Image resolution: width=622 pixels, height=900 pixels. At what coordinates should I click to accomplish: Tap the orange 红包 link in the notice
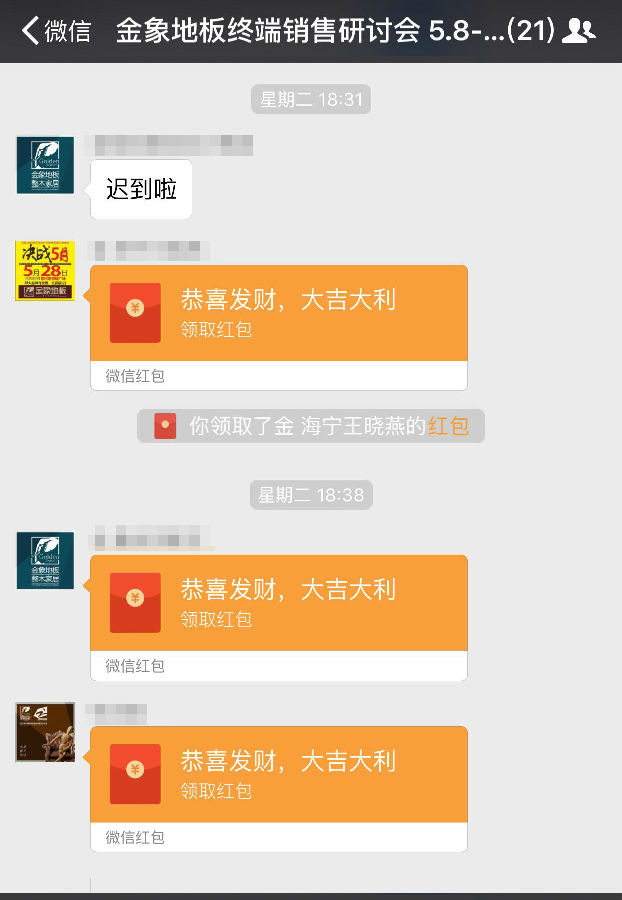[448, 426]
